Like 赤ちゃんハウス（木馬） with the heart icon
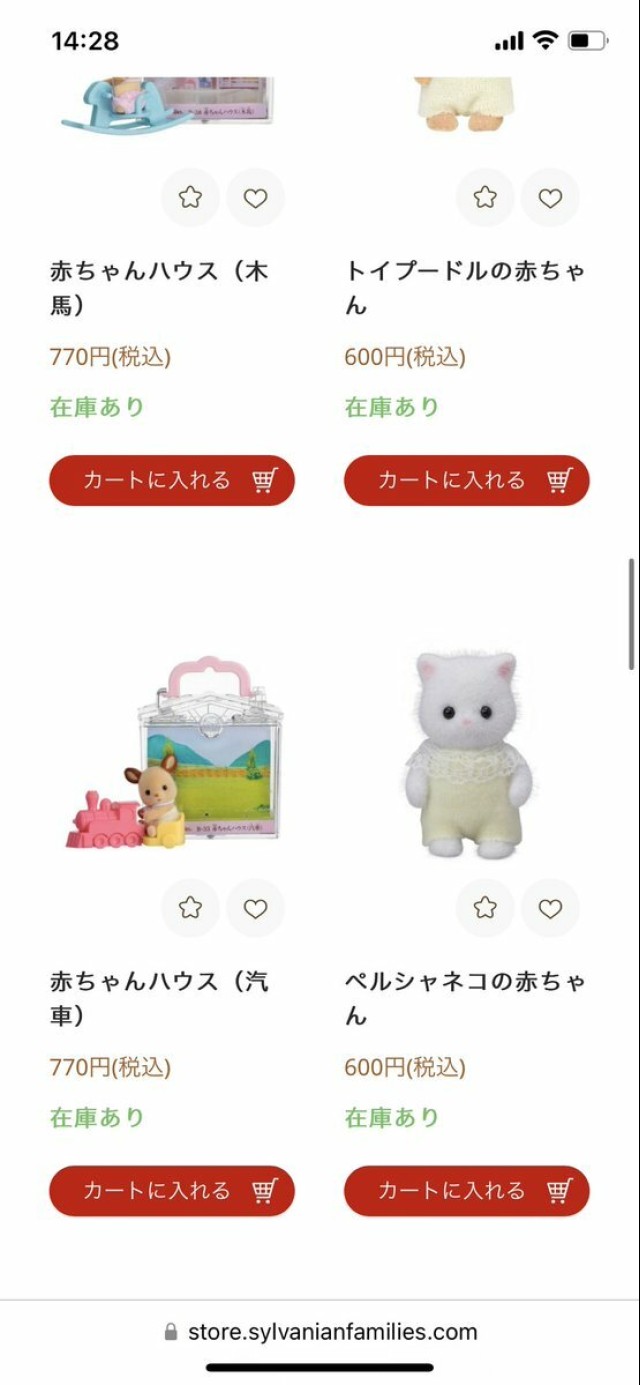Image resolution: width=640 pixels, height=1385 pixels. pyautogui.click(x=256, y=198)
